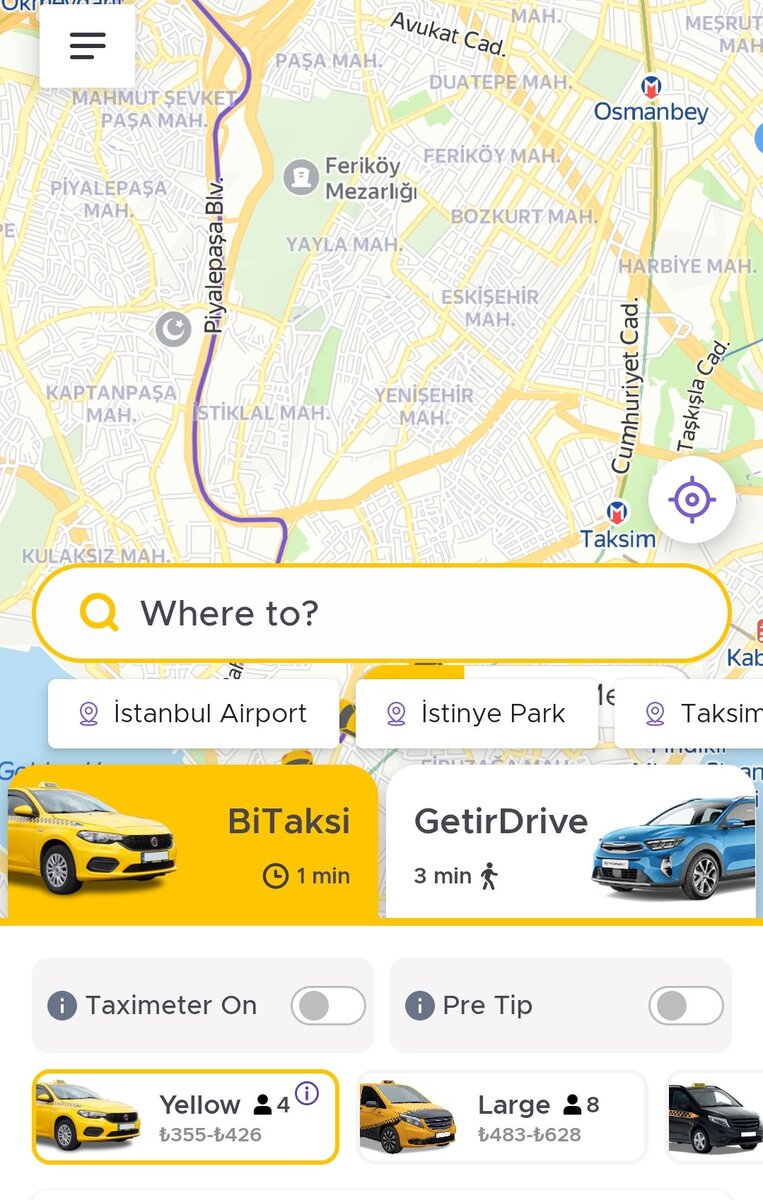This screenshot has width=763, height=1200.
Task: View info about Pre Tip
Action: (421, 1005)
